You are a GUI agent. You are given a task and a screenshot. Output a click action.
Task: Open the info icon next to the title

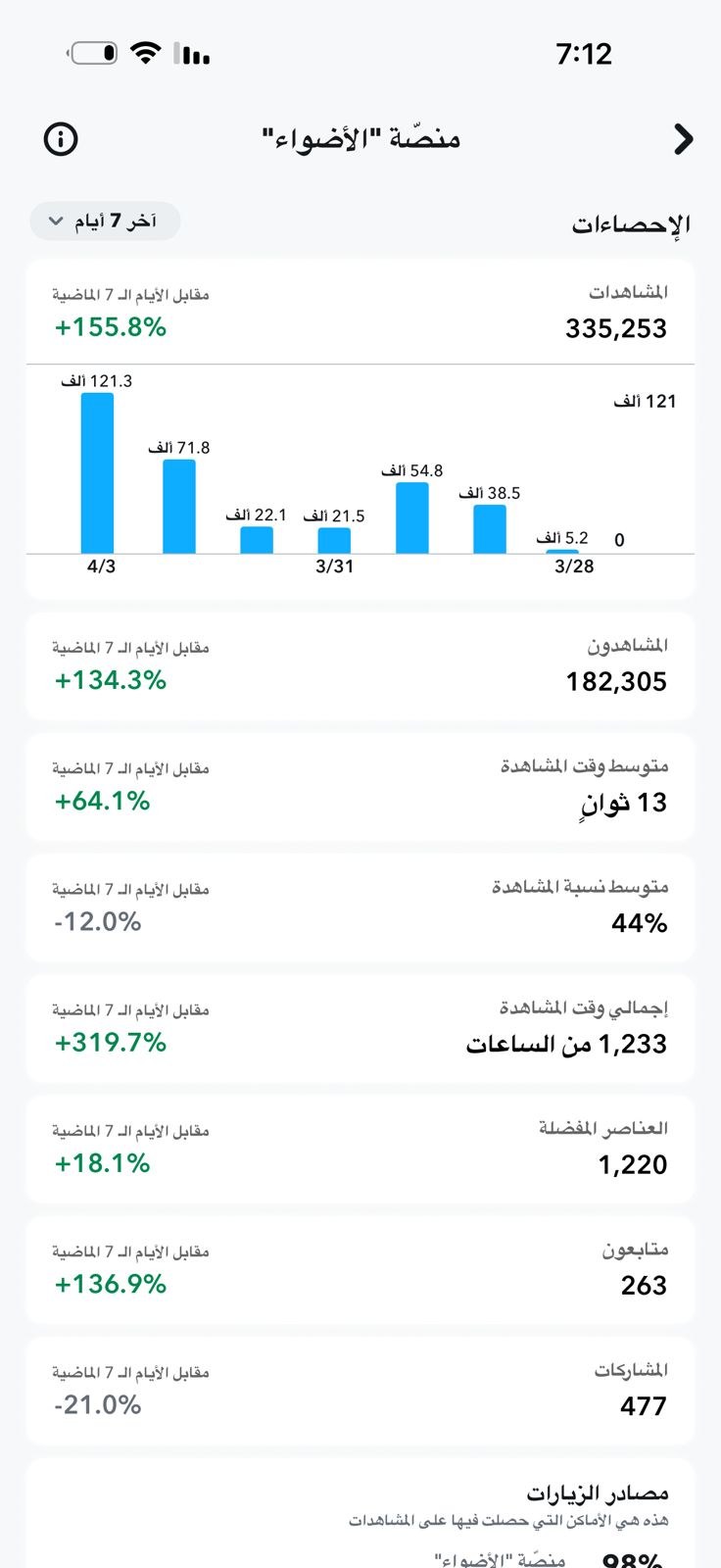point(60,138)
